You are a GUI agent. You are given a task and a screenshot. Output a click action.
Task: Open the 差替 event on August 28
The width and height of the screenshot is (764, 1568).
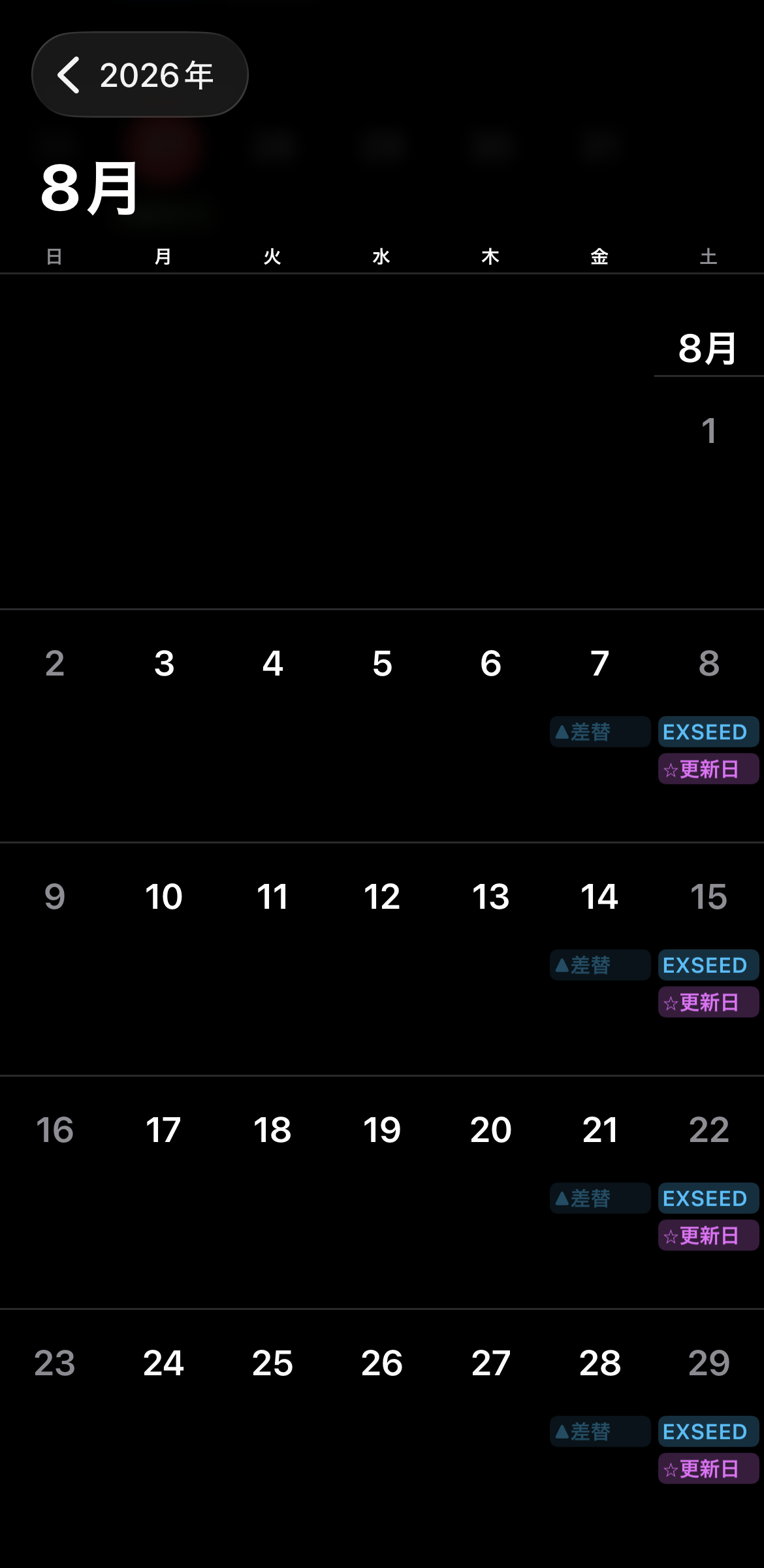click(600, 1431)
